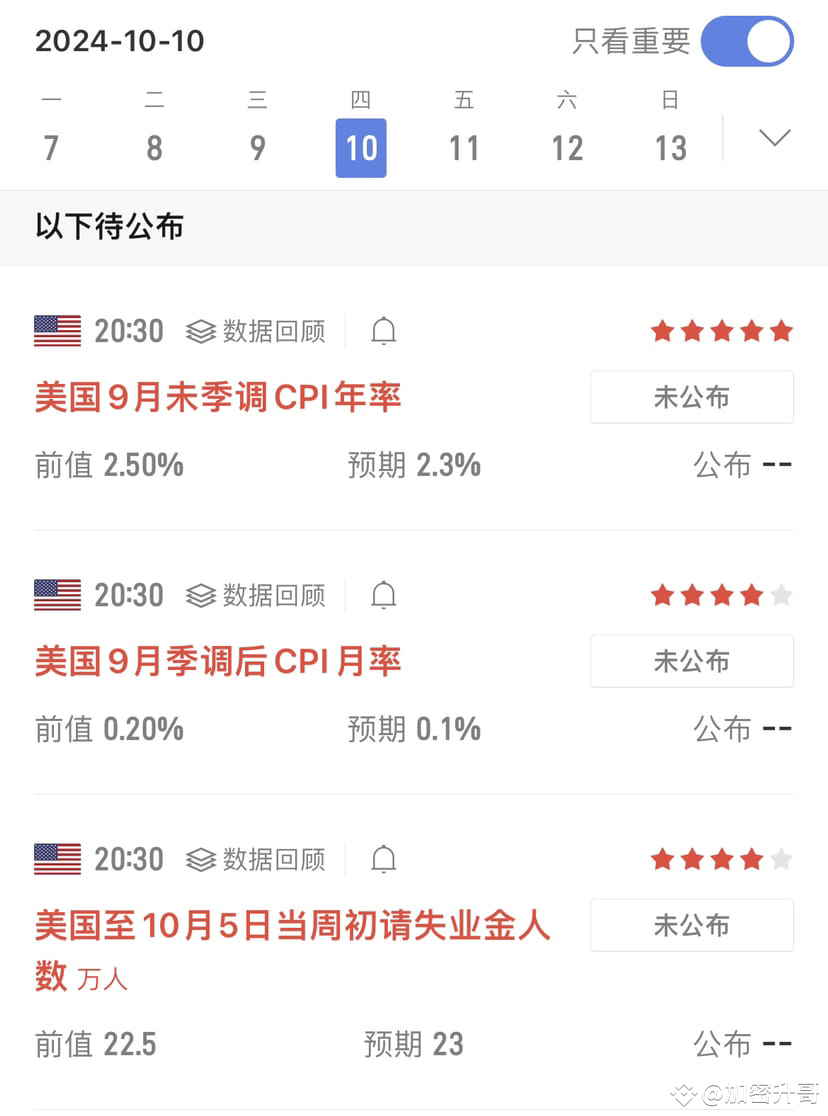This screenshot has width=828, height=1116.
Task: Tap the bell reminder for CPI monthly rate event
Action: (384, 595)
